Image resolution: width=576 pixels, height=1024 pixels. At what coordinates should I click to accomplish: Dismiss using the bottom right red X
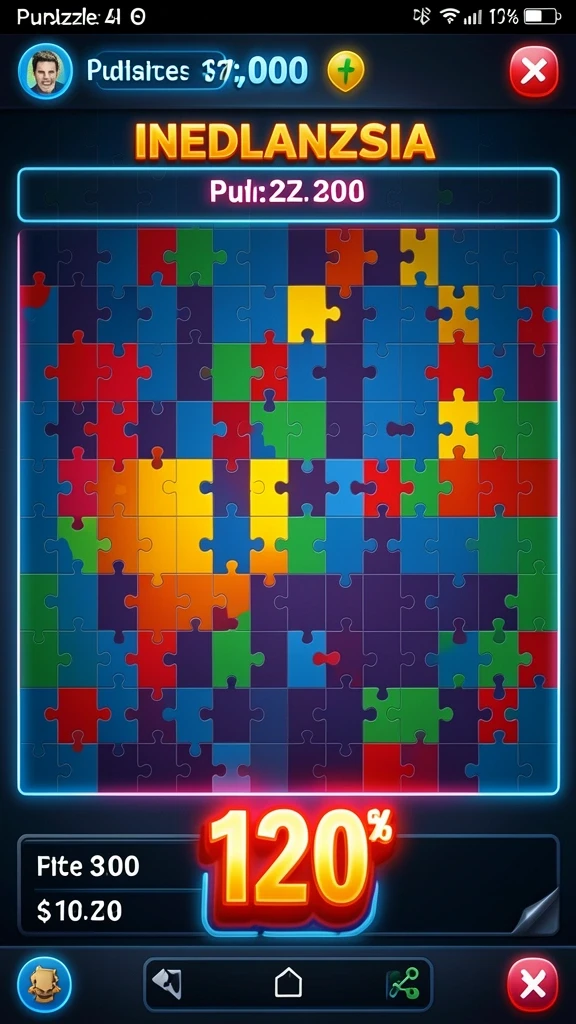[533, 985]
